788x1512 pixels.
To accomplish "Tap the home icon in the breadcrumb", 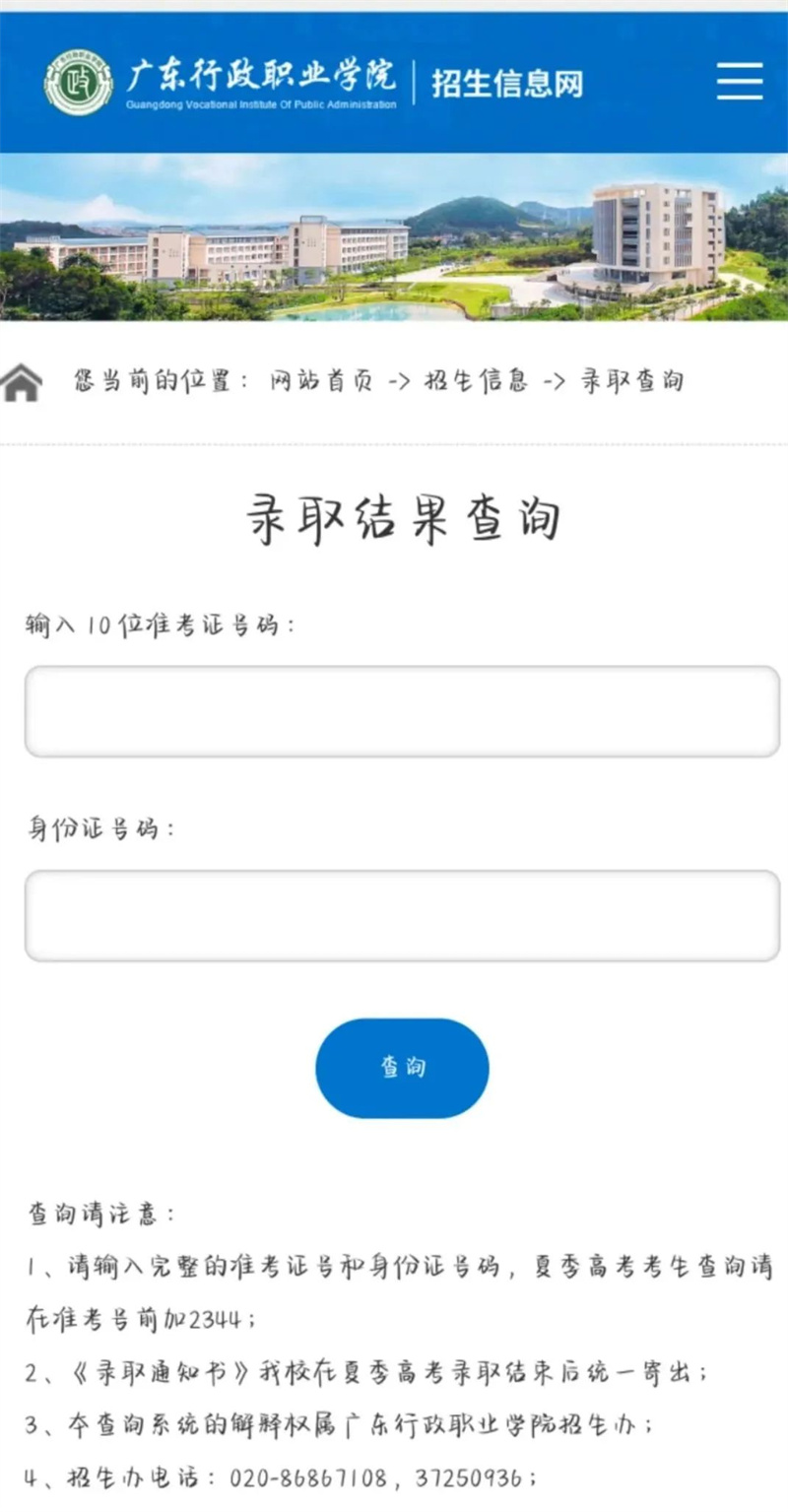I will point(23,382).
